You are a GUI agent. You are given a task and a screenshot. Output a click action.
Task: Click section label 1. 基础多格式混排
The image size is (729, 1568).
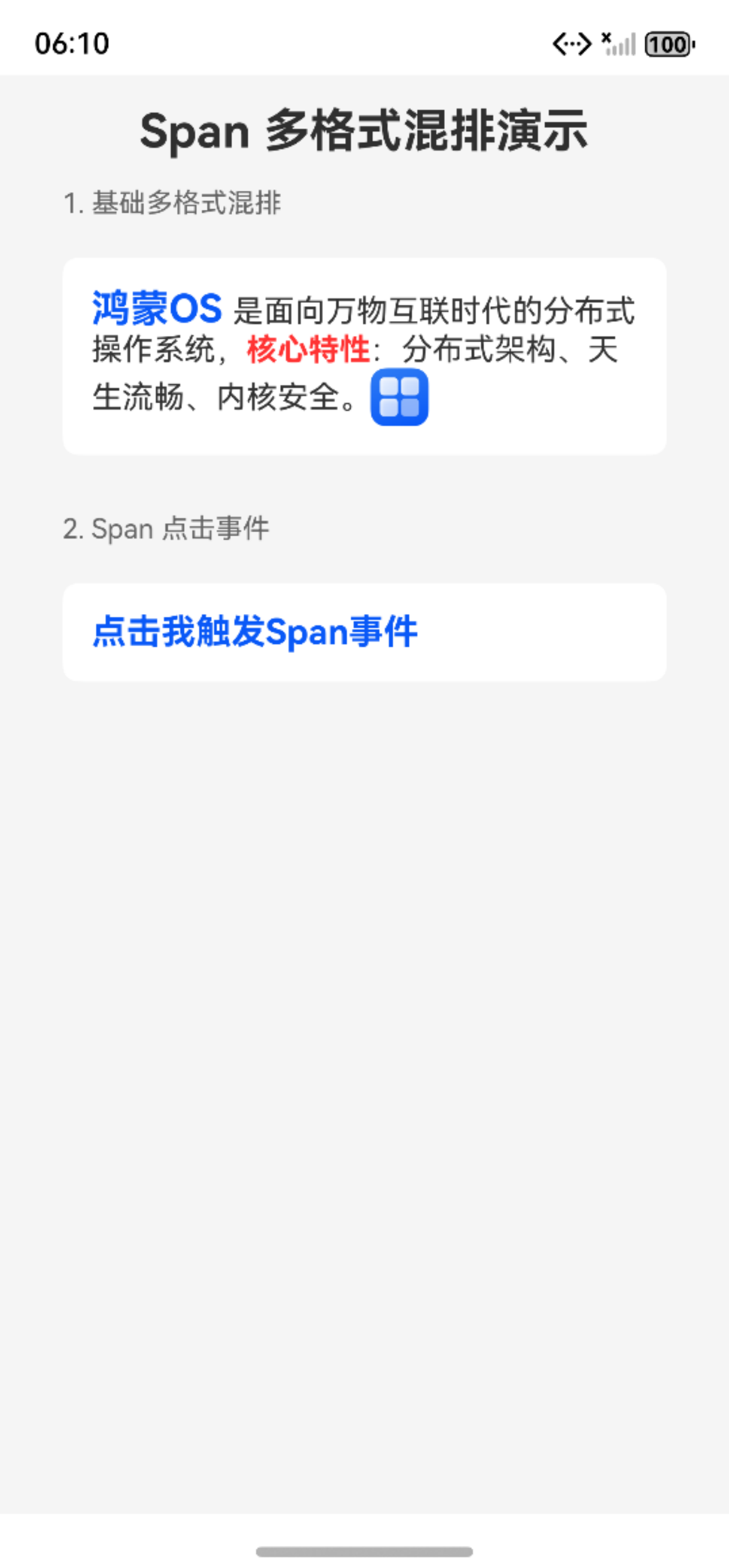point(174,201)
